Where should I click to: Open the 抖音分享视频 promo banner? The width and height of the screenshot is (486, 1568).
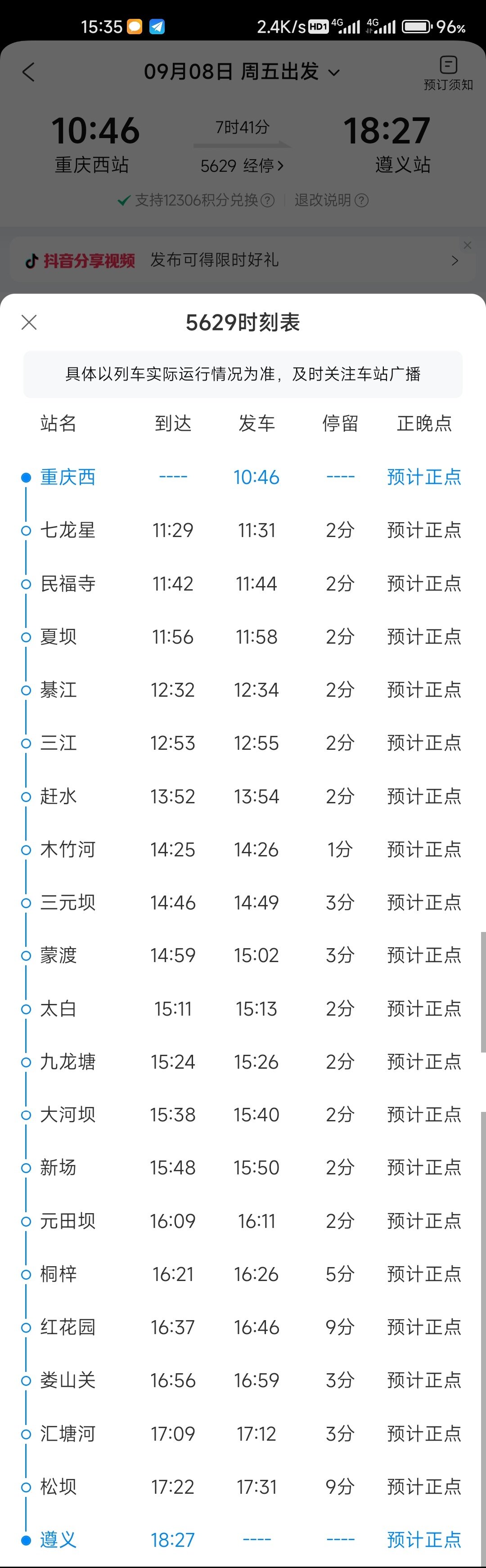pyautogui.click(x=242, y=260)
